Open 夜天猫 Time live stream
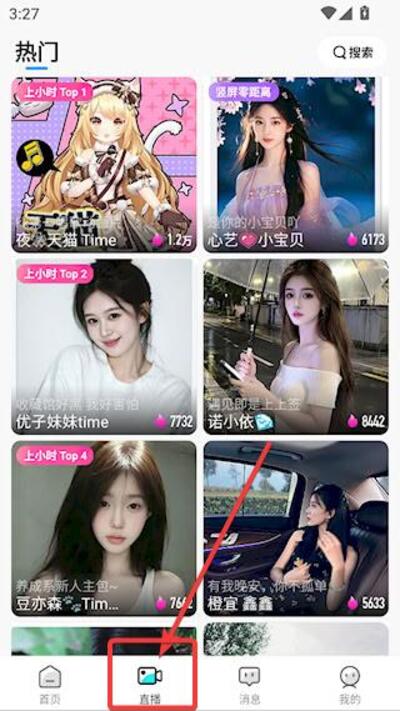 tap(104, 165)
